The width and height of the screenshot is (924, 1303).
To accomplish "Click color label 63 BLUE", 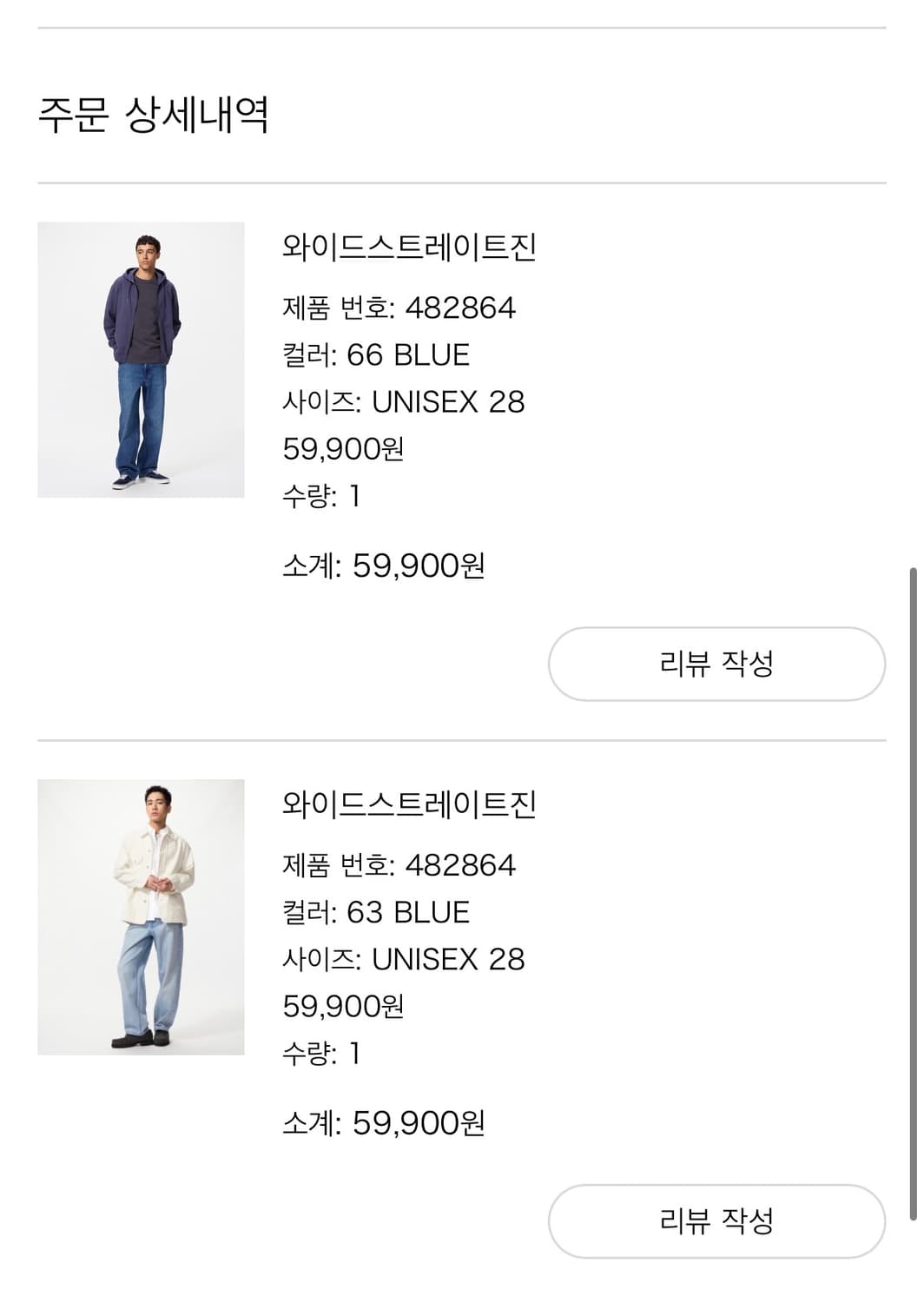I will coord(375,912).
